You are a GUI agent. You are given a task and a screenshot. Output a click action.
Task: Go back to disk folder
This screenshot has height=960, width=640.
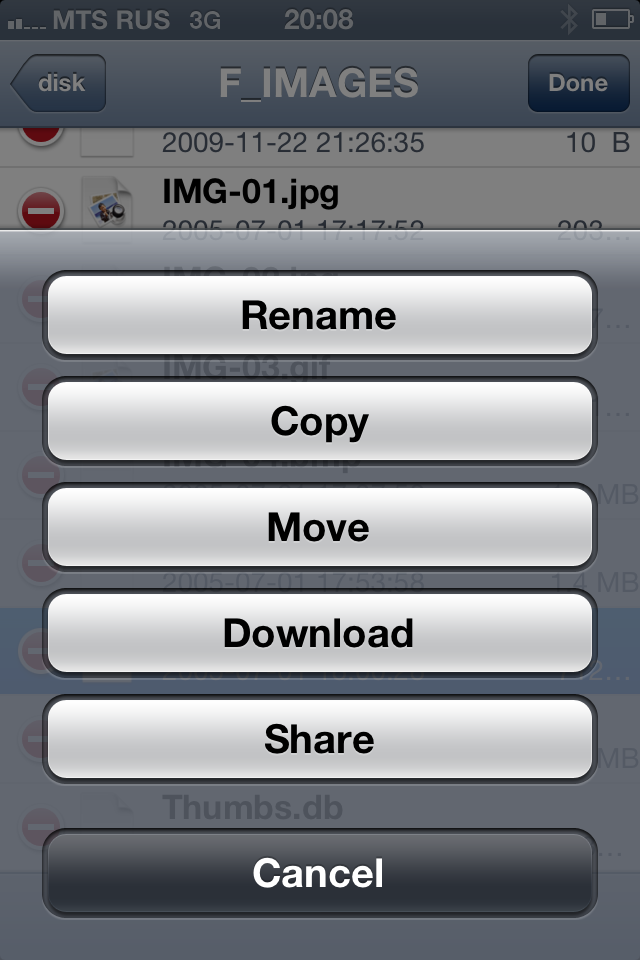pos(58,83)
